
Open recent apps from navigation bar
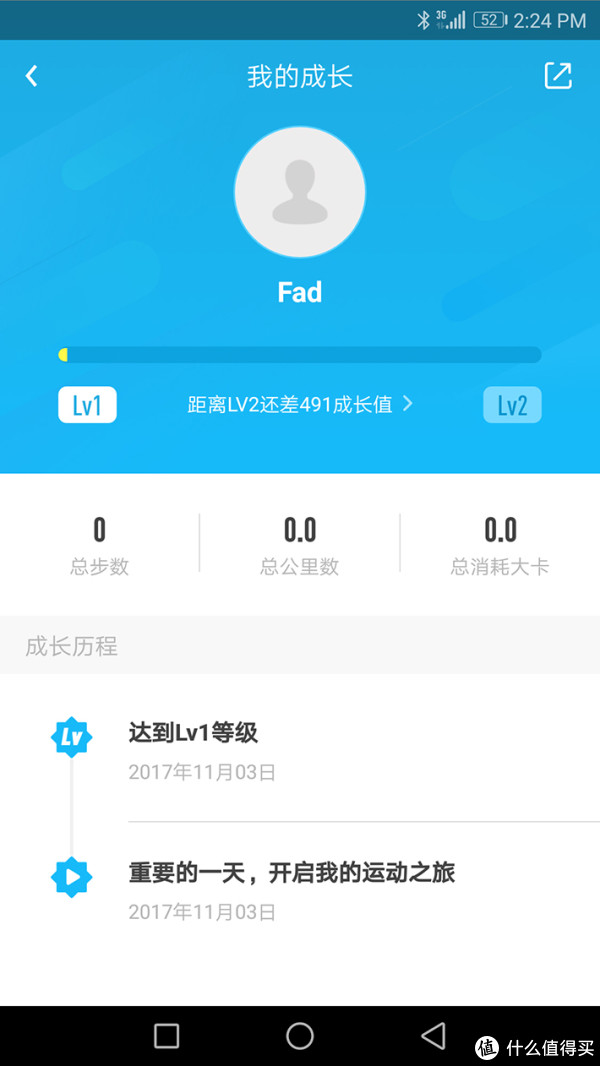coord(166,1036)
